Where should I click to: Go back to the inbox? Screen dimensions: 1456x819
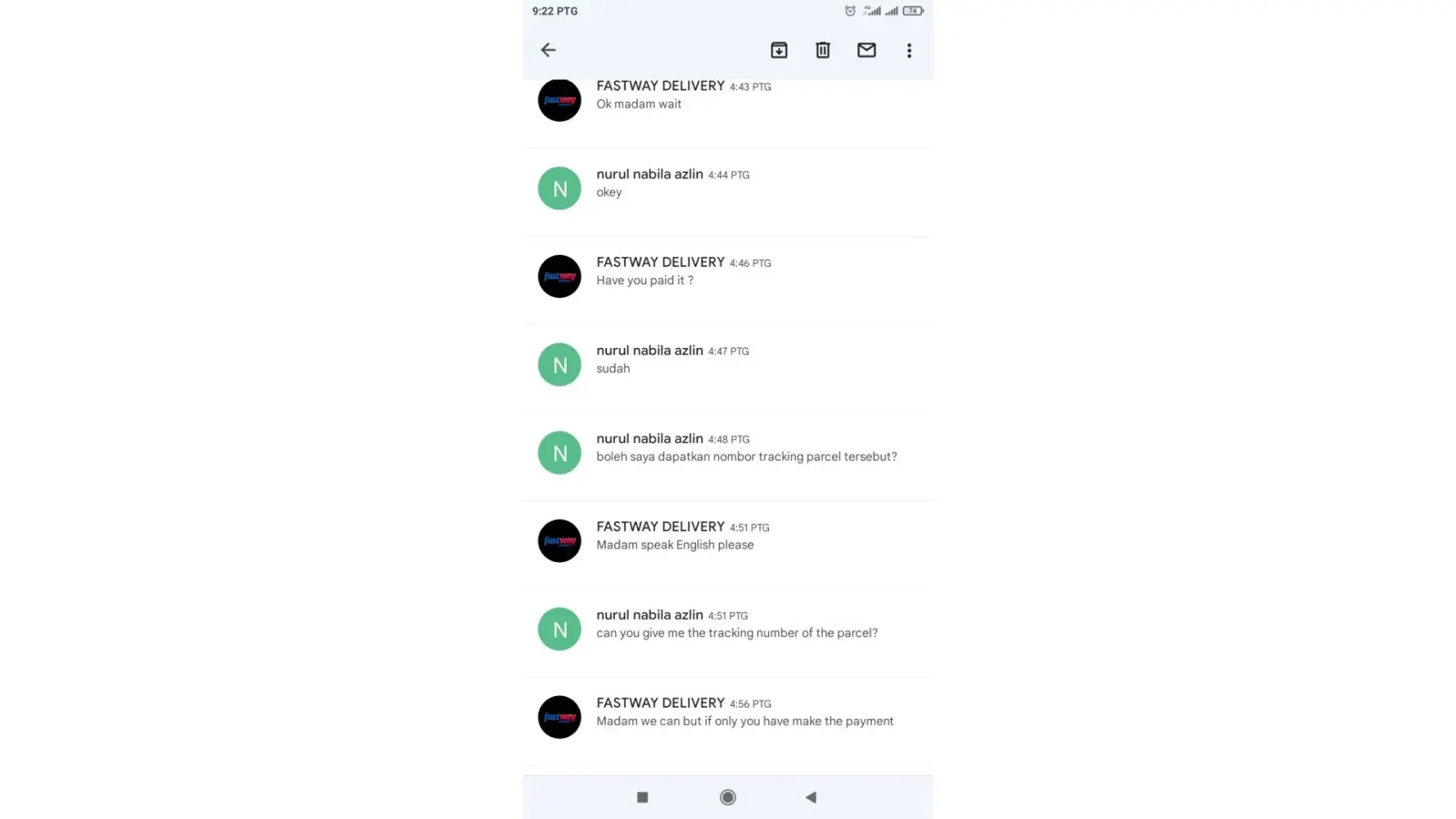548,50
